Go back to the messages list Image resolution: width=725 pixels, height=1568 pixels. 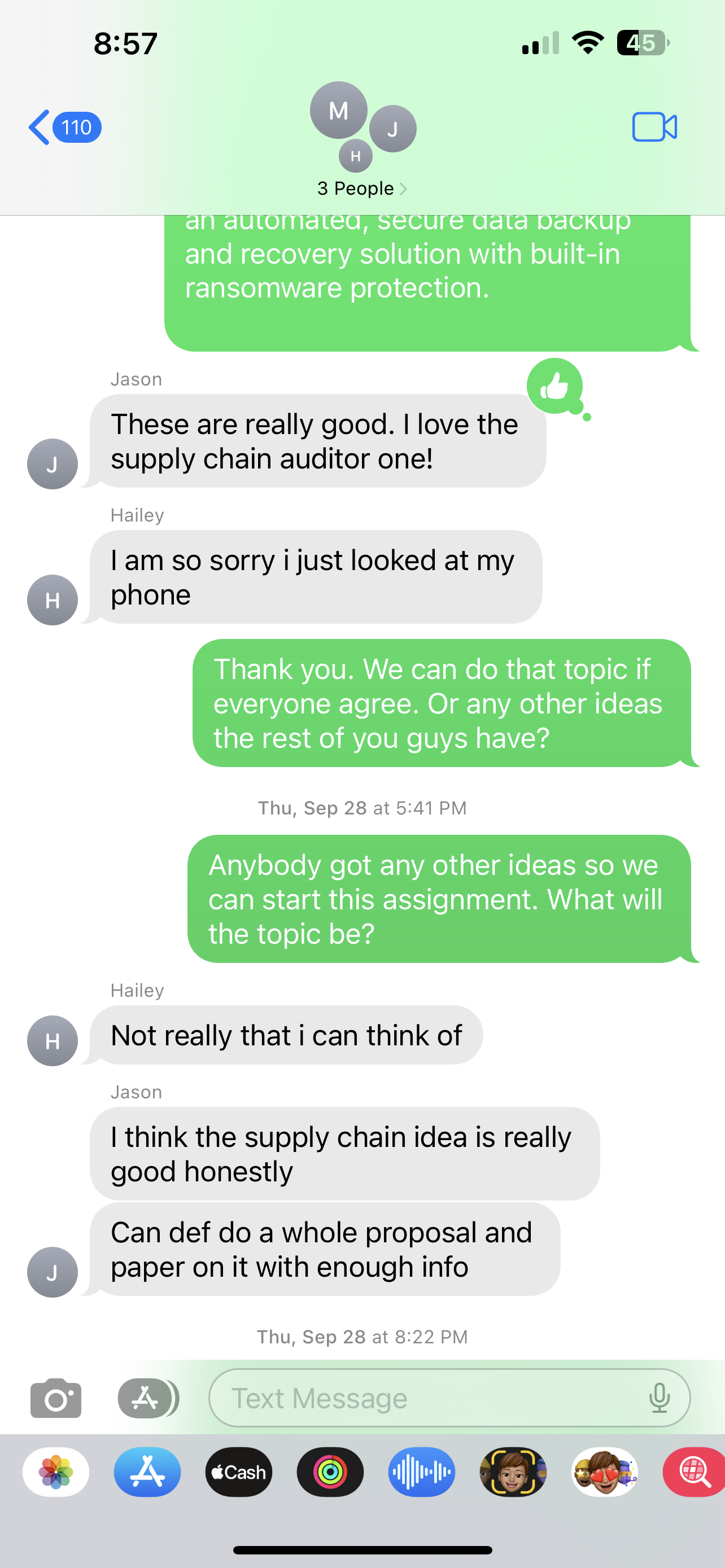click(x=64, y=127)
